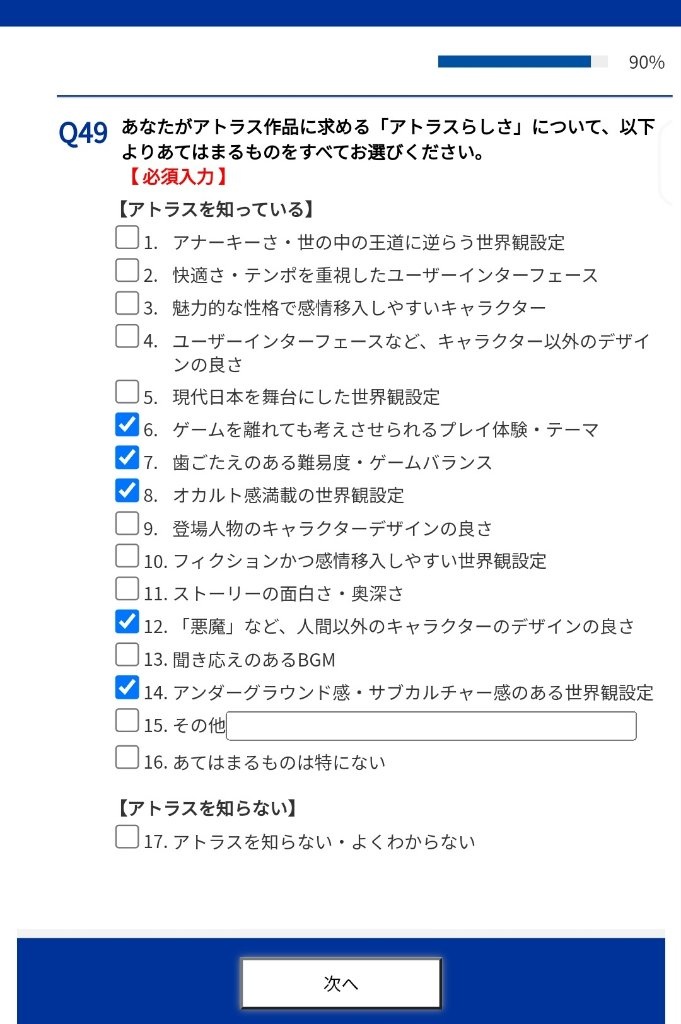The height and width of the screenshot is (1024, 681).
Task: Uncheck option 6 ゲームを離れても checkbox
Action: point(127,425)
